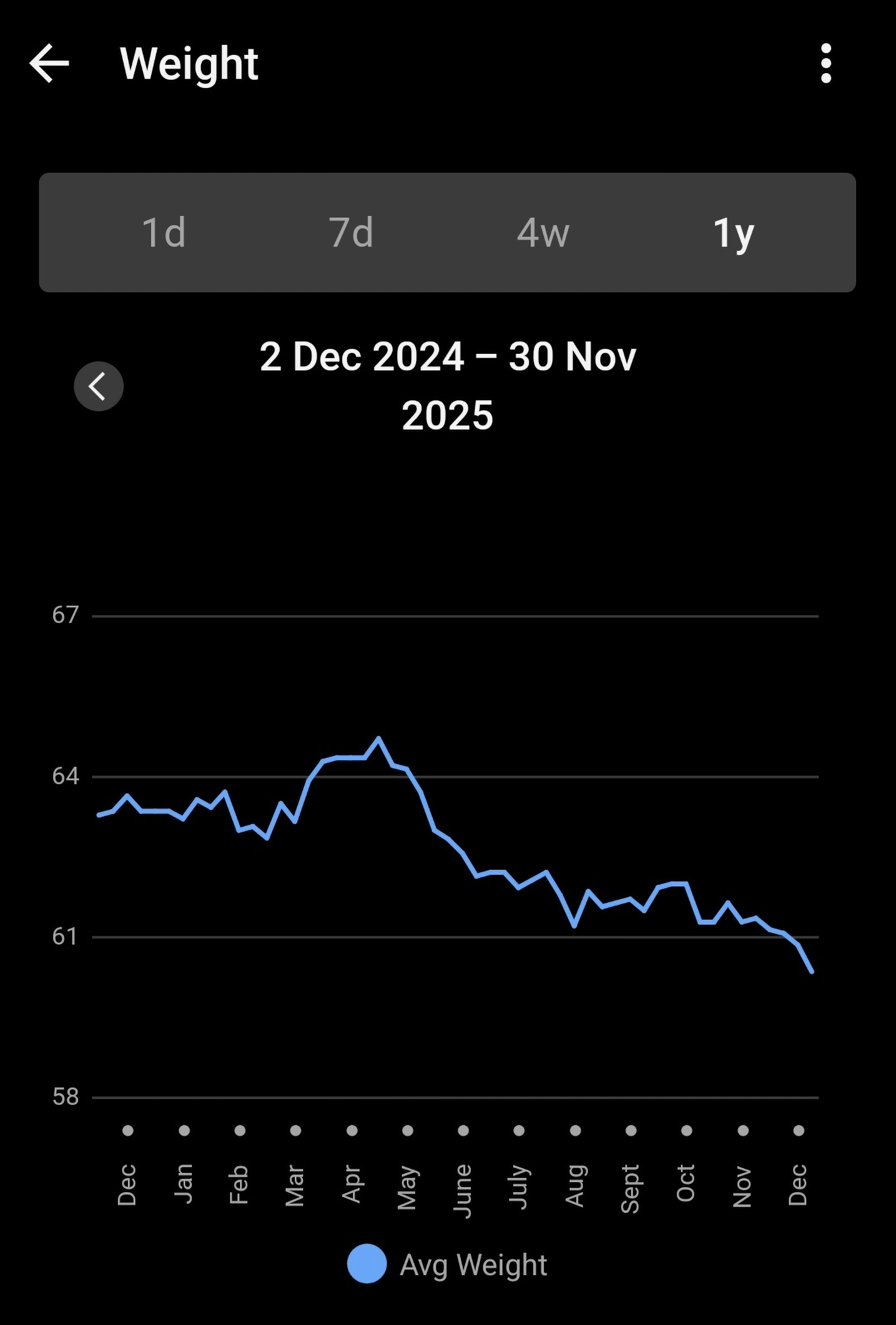Go to the previous date period
This screenshot has width=896, height=1325.
point(99,386)
